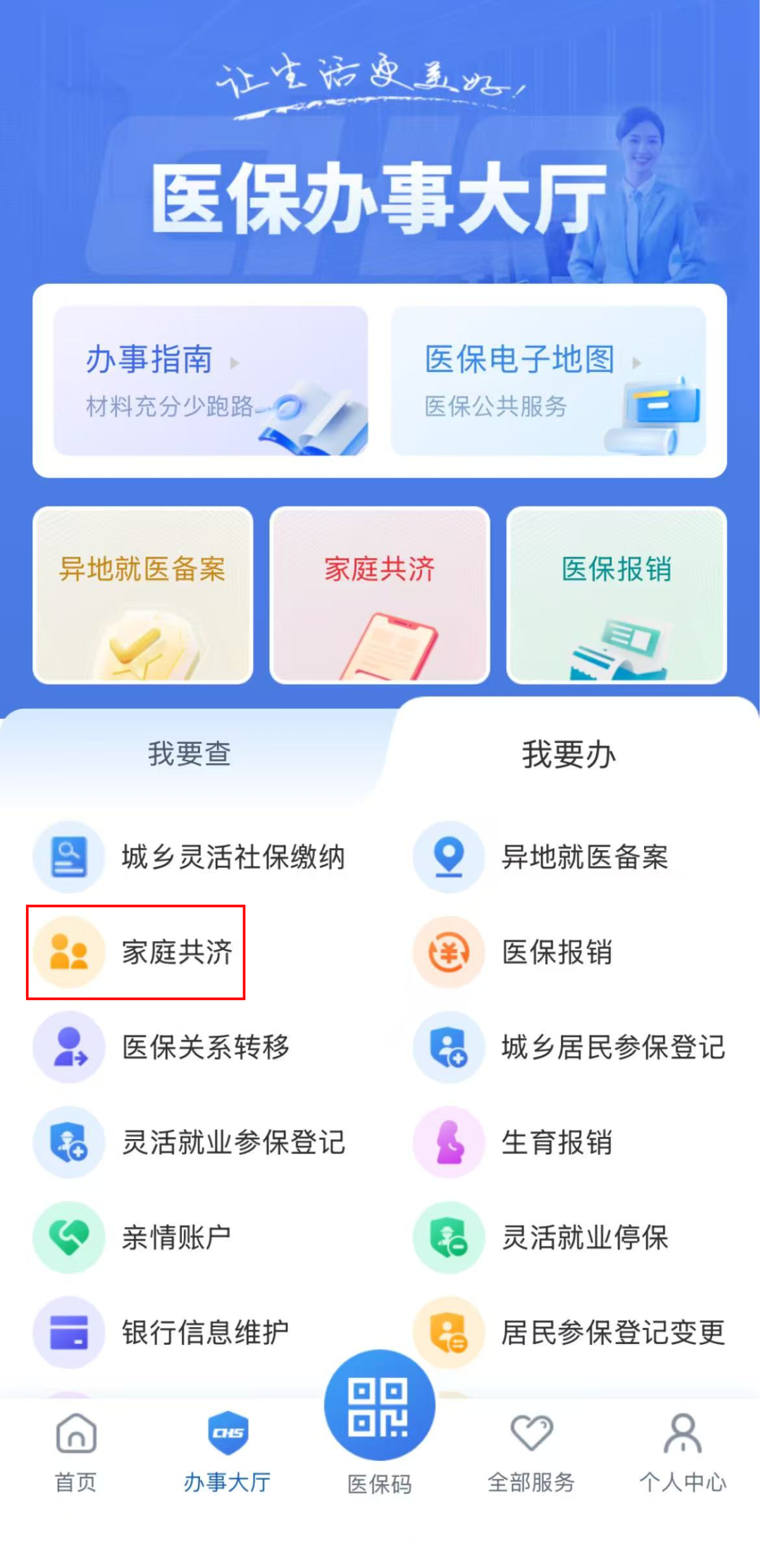Switch to the 我要查 tab

(x=189, y=752)
